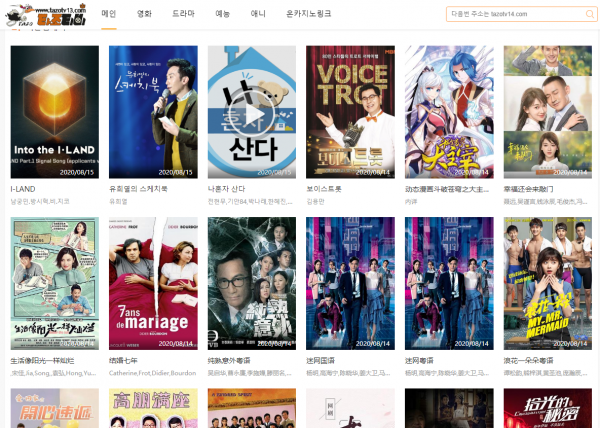This screenshot has width=600, height=428.
Task: Open the 生活像阳光一样灿烂 card
Action: [54, 284]
